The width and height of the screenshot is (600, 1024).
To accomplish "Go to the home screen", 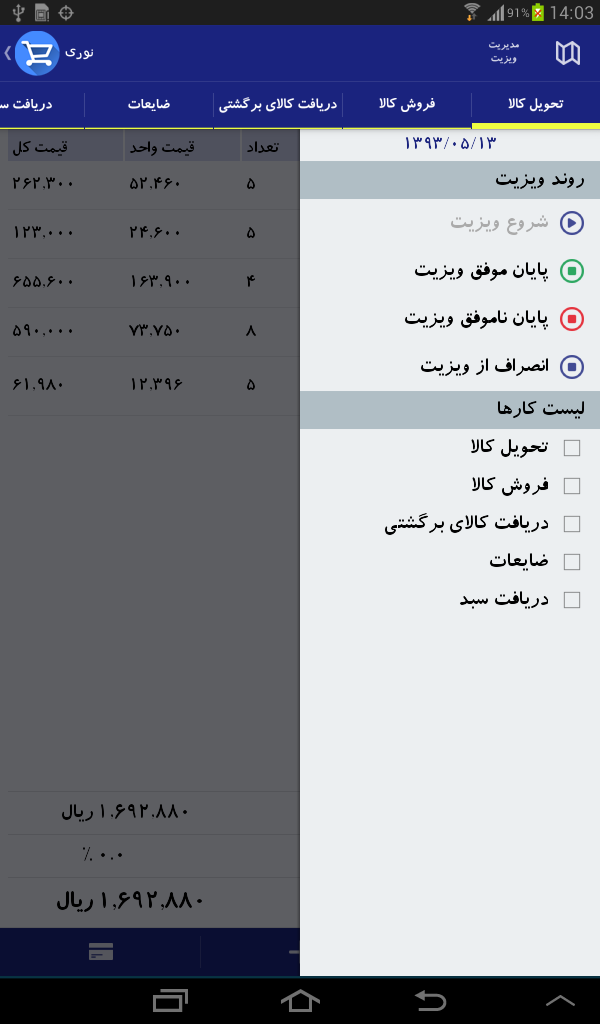I will pos(300,1000).
